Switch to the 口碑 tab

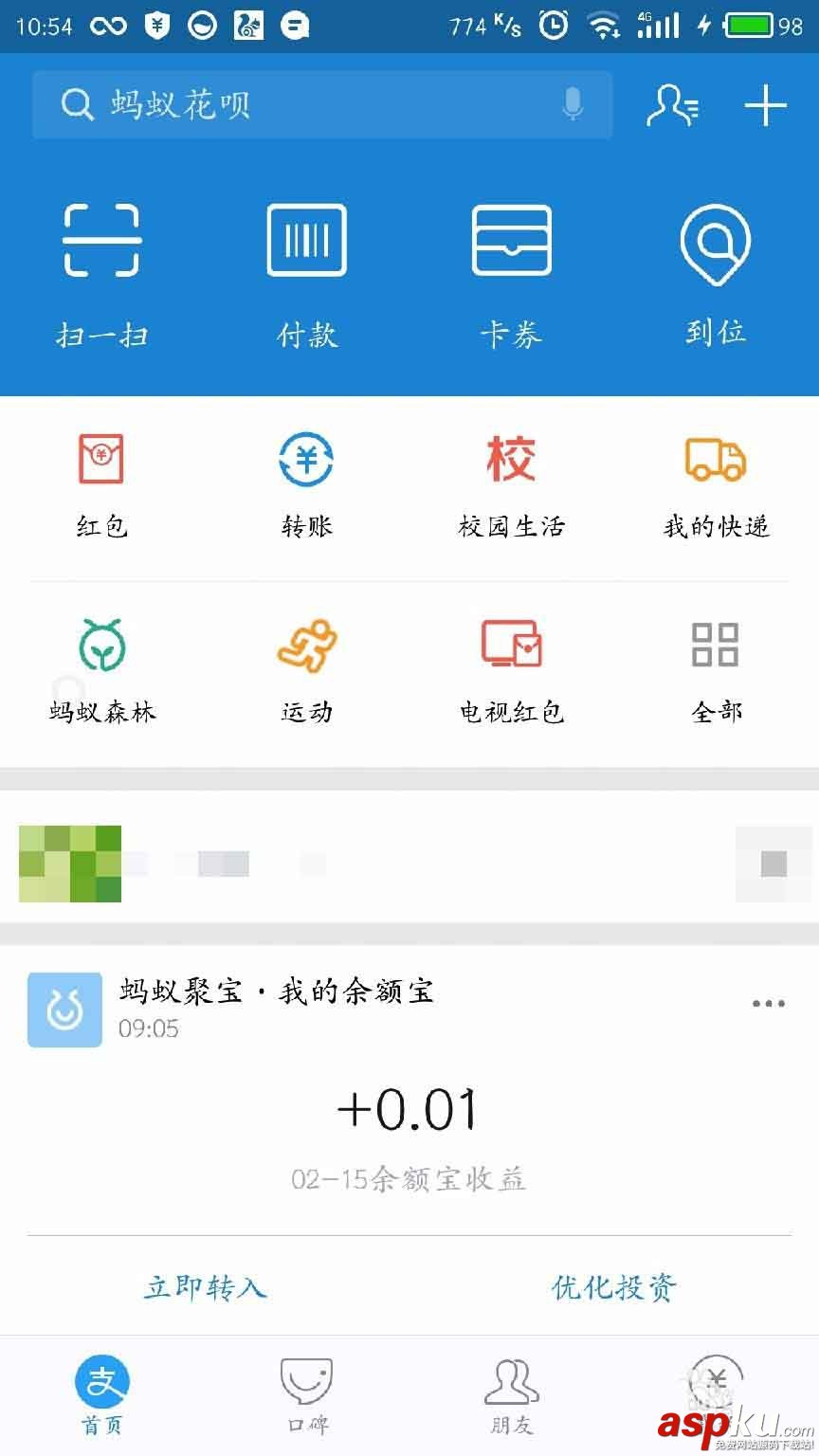pos(307,1395)
